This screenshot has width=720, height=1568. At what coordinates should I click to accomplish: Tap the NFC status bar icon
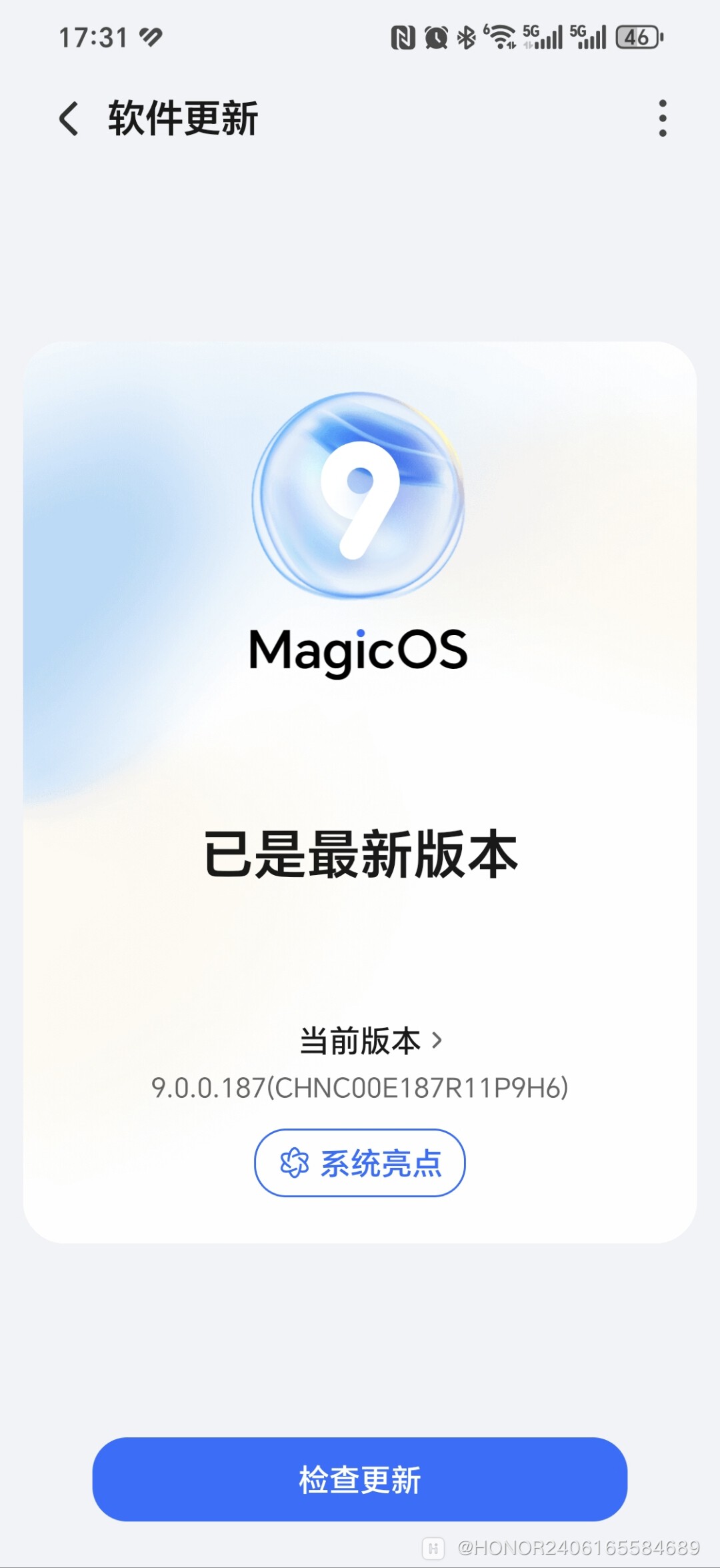(405, 38)
